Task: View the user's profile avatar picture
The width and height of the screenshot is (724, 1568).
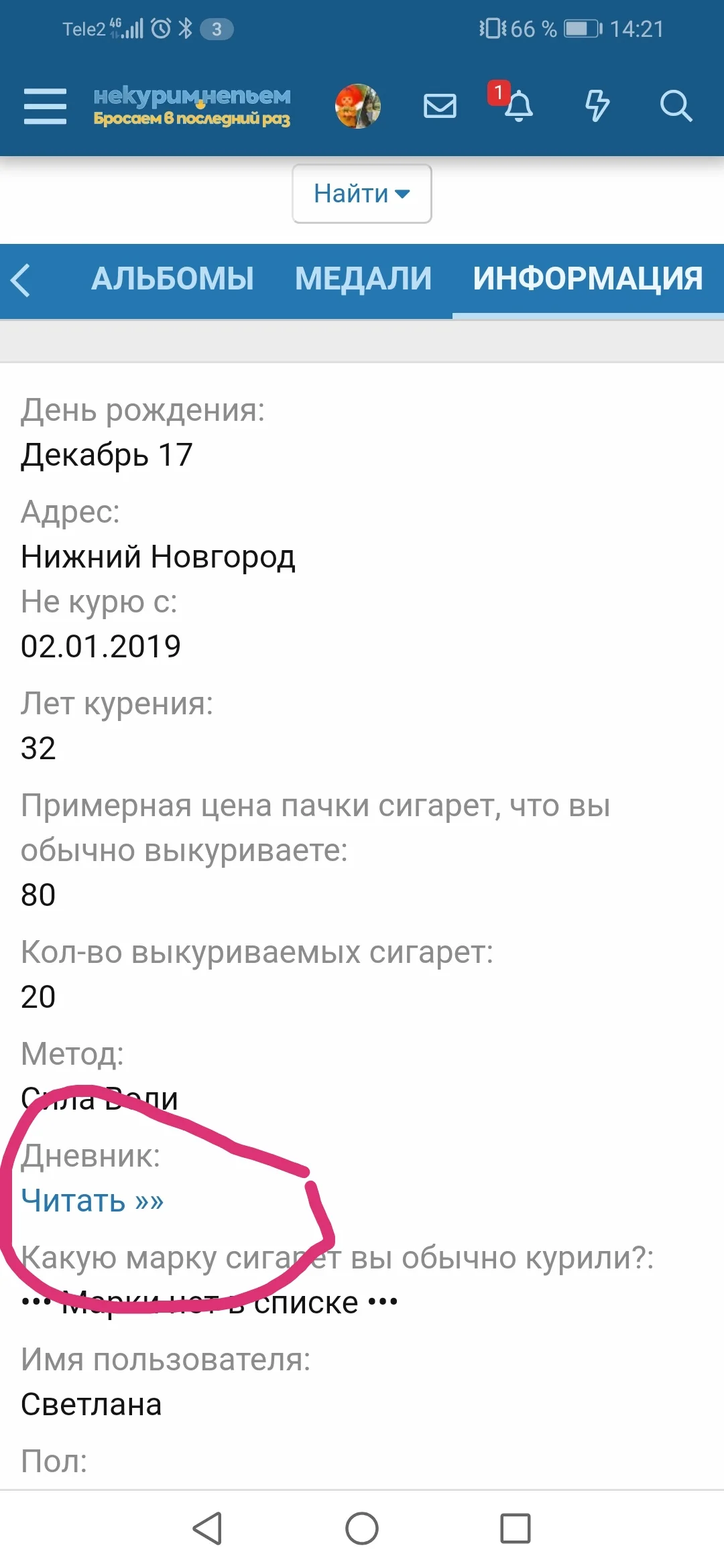Action: (x=357, y=106)
